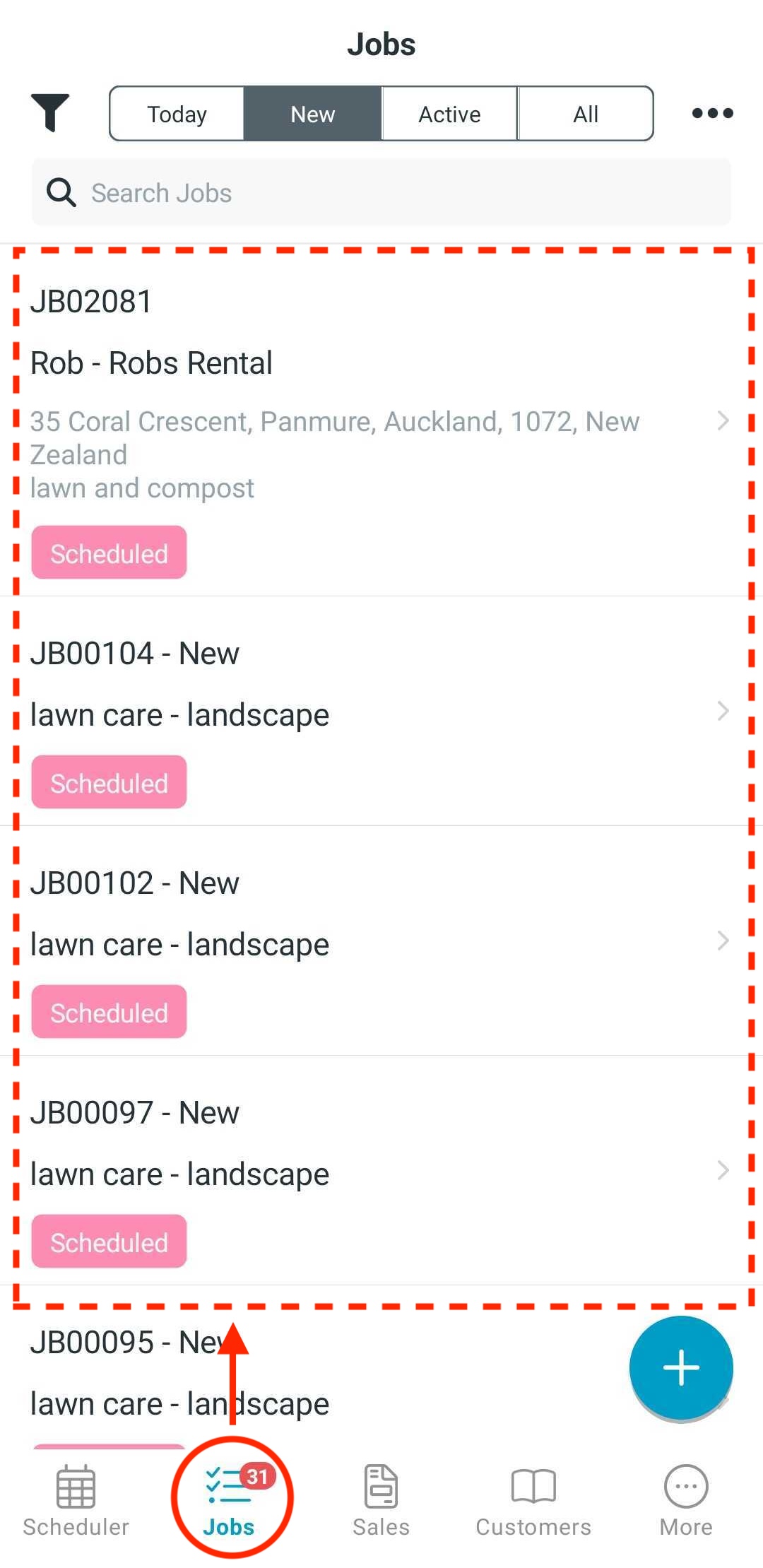This screenshot has width=763, height=1568.
Task: Add a new job with plus button
Action: [x=681, y=1367]
